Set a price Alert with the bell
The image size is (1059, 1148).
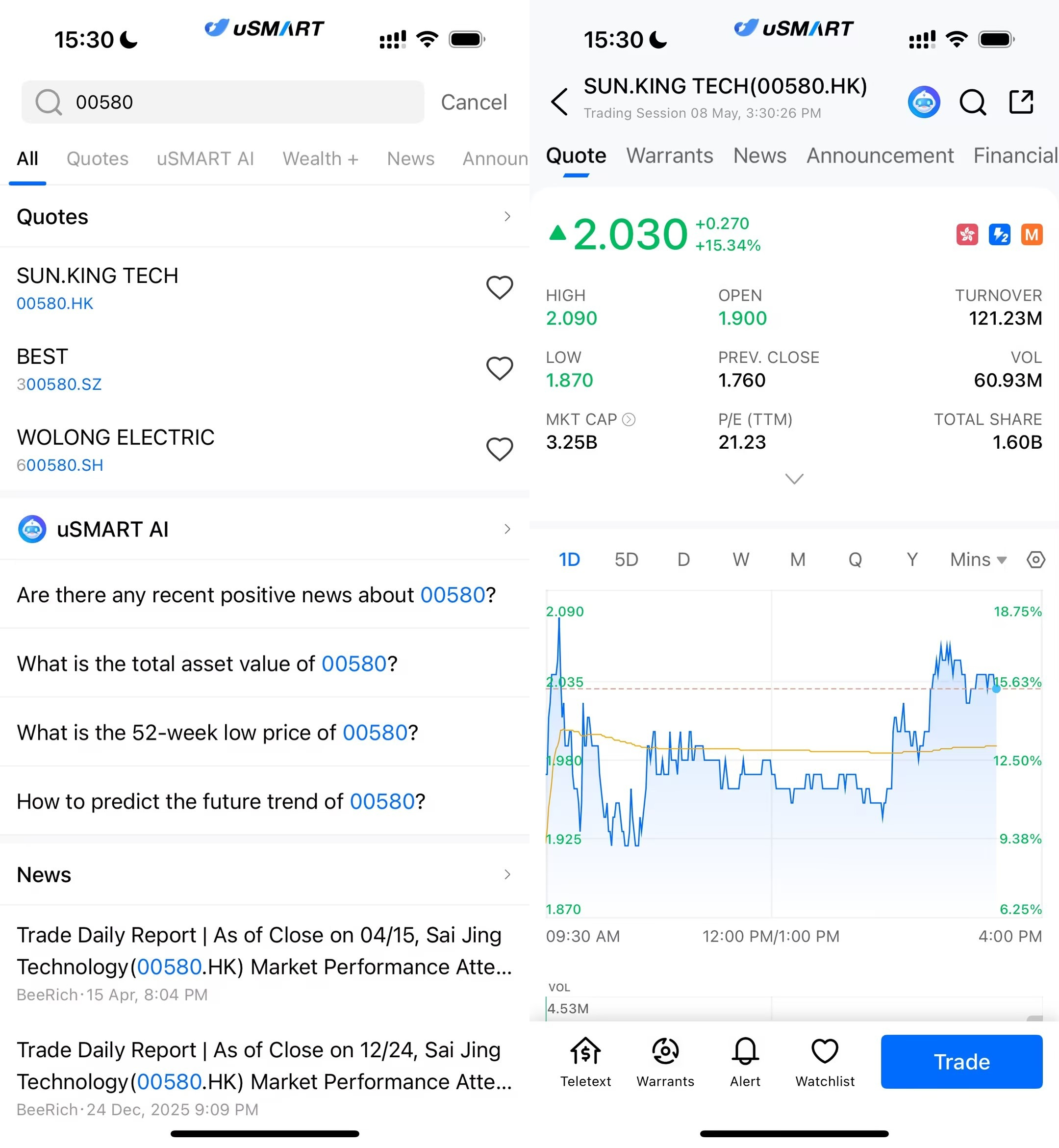pyautogui.click(x=745, y=1062)
